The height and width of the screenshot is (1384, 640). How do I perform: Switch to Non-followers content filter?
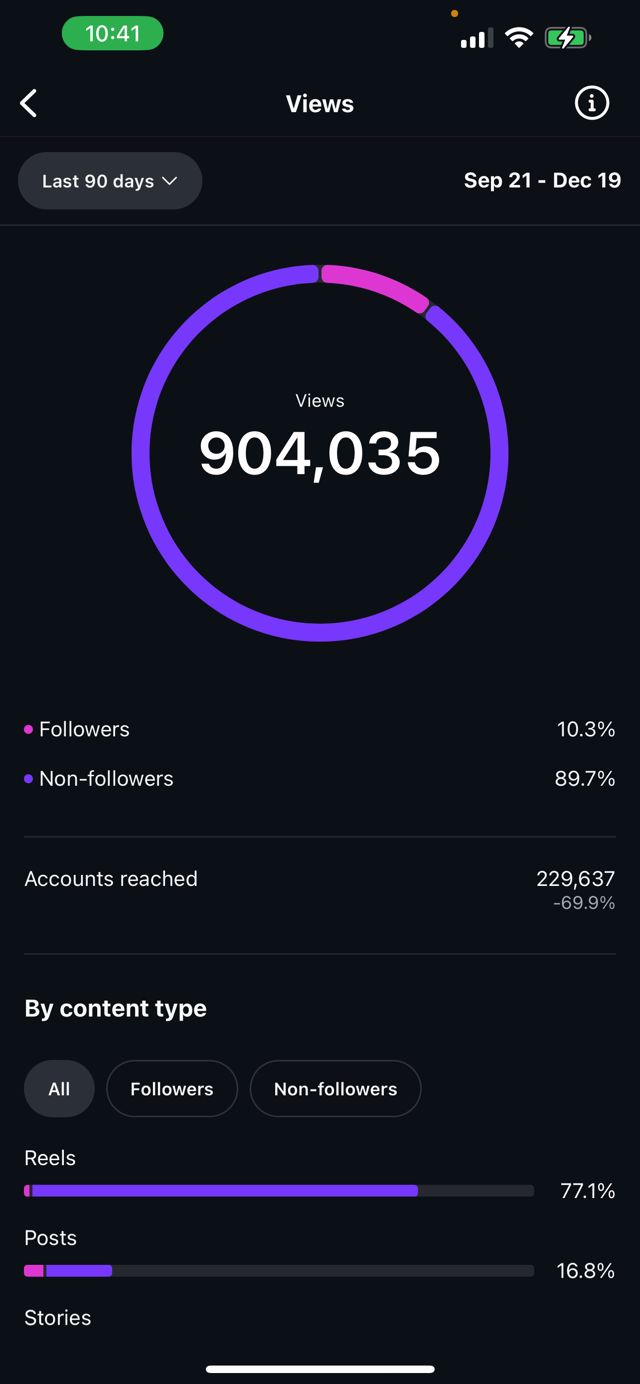point(335,1089)
